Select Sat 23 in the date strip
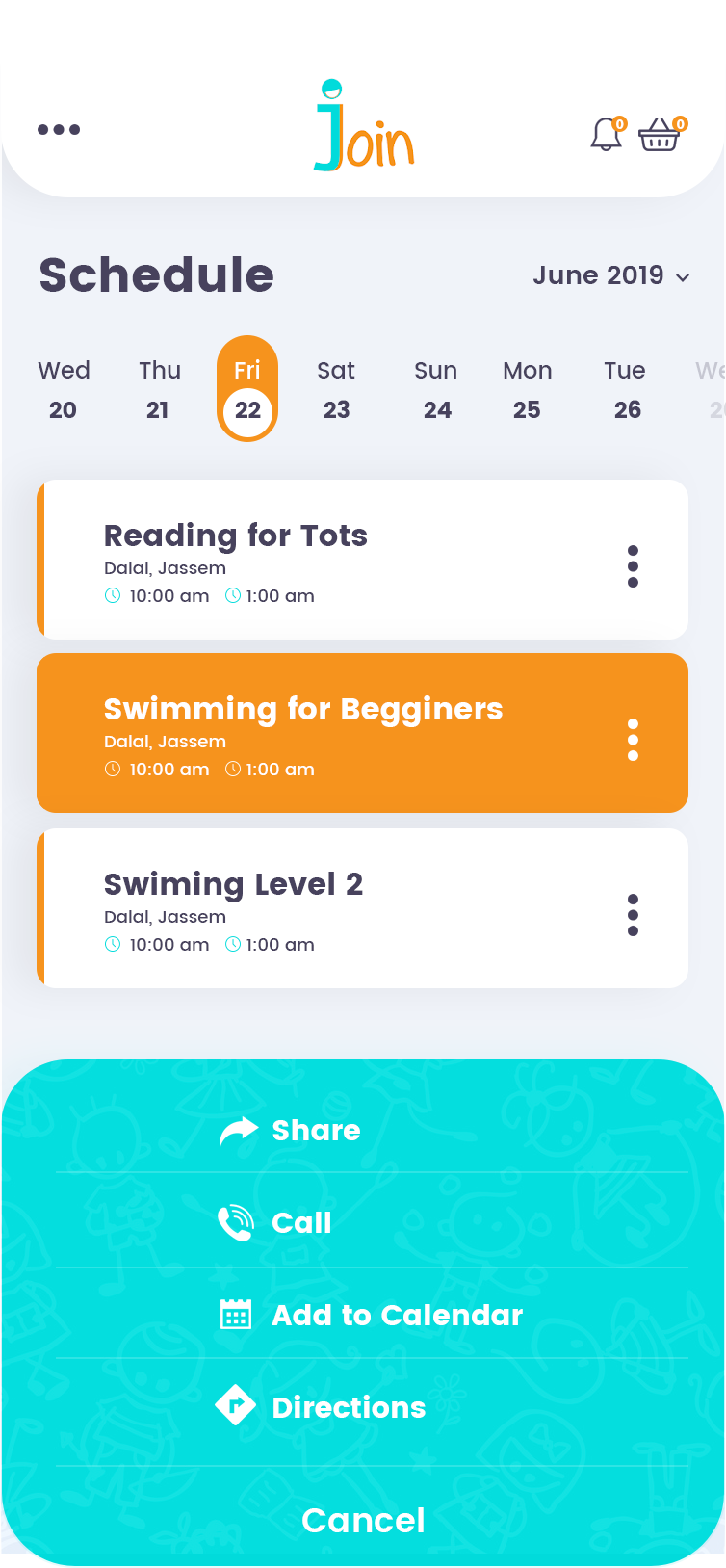 [x=336, y=390]
